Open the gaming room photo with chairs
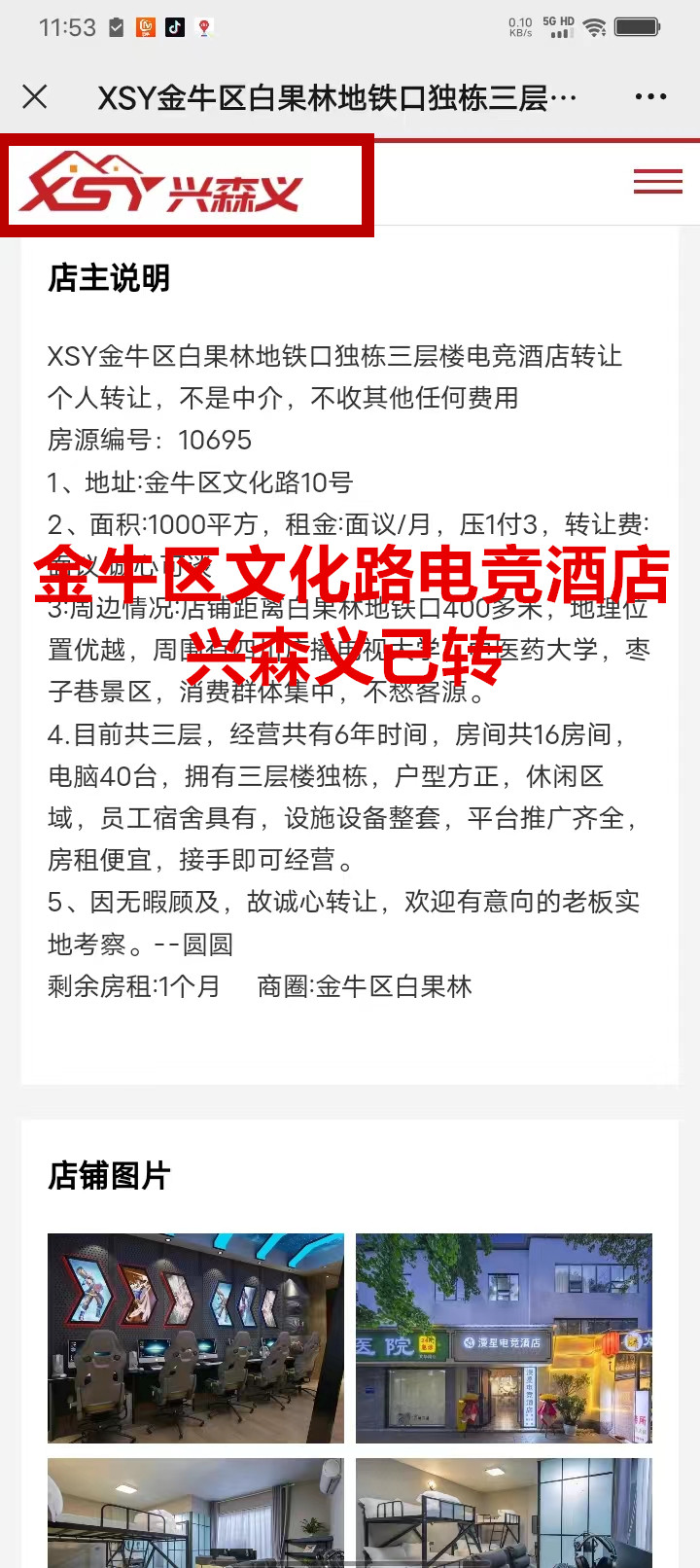 195,1337
